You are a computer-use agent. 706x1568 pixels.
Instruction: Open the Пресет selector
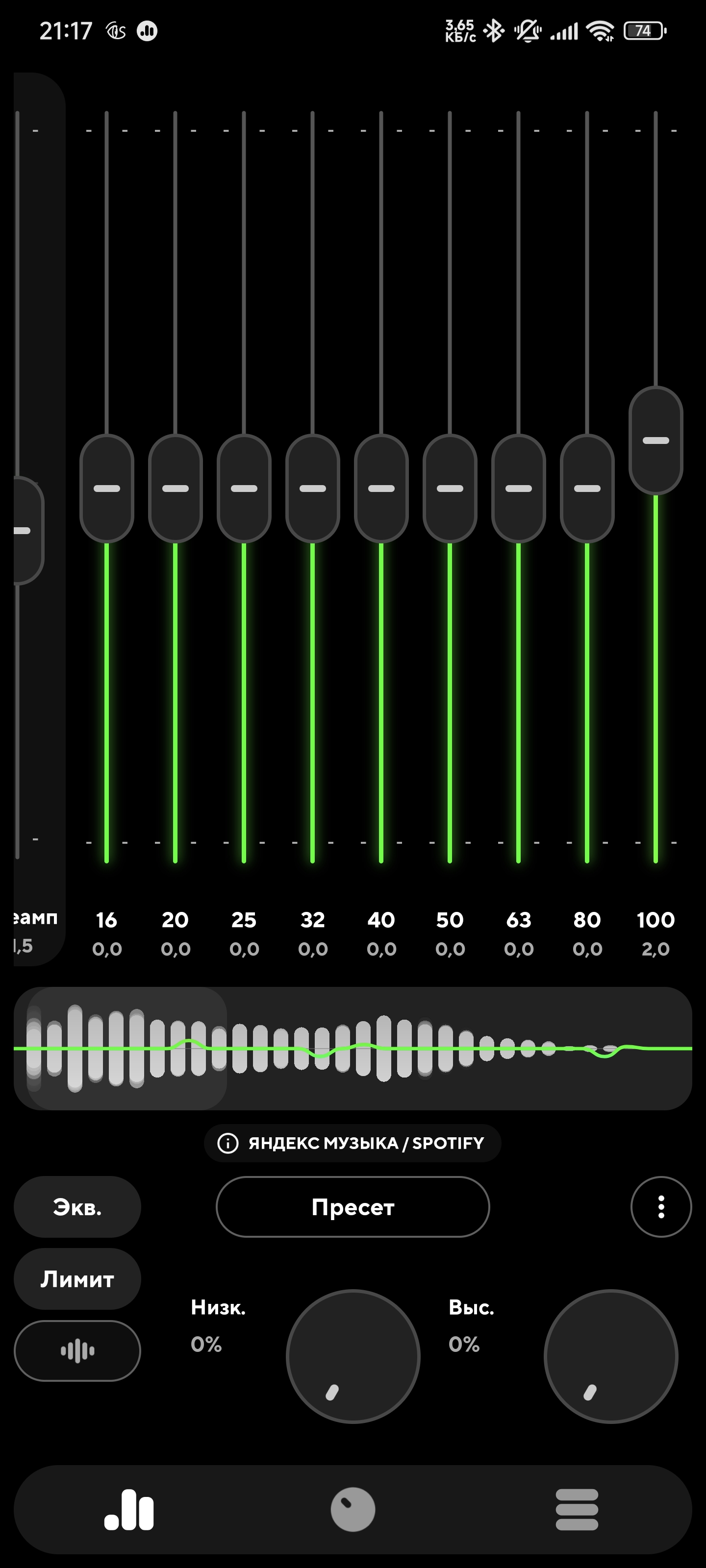[353, 1206]
